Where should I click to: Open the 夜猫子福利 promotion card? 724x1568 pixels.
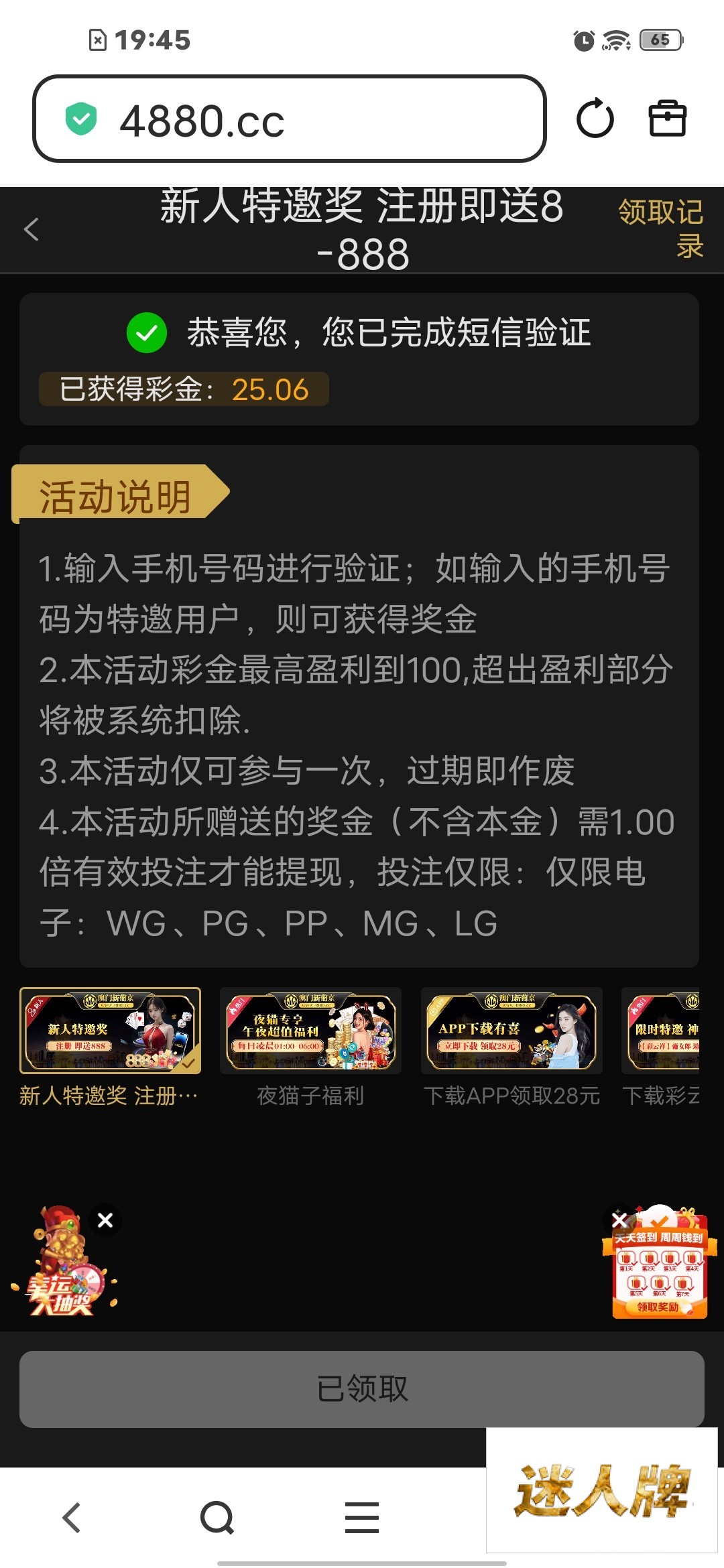tap(310, 1031)
